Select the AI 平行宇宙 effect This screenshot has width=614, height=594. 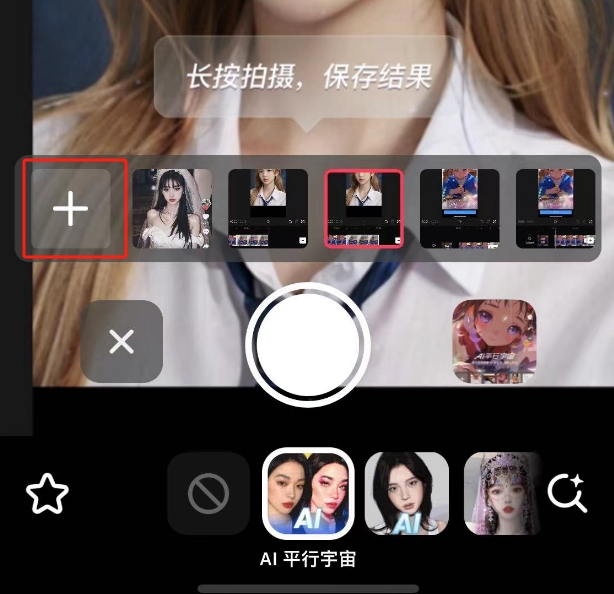click(x=307, y=493)
